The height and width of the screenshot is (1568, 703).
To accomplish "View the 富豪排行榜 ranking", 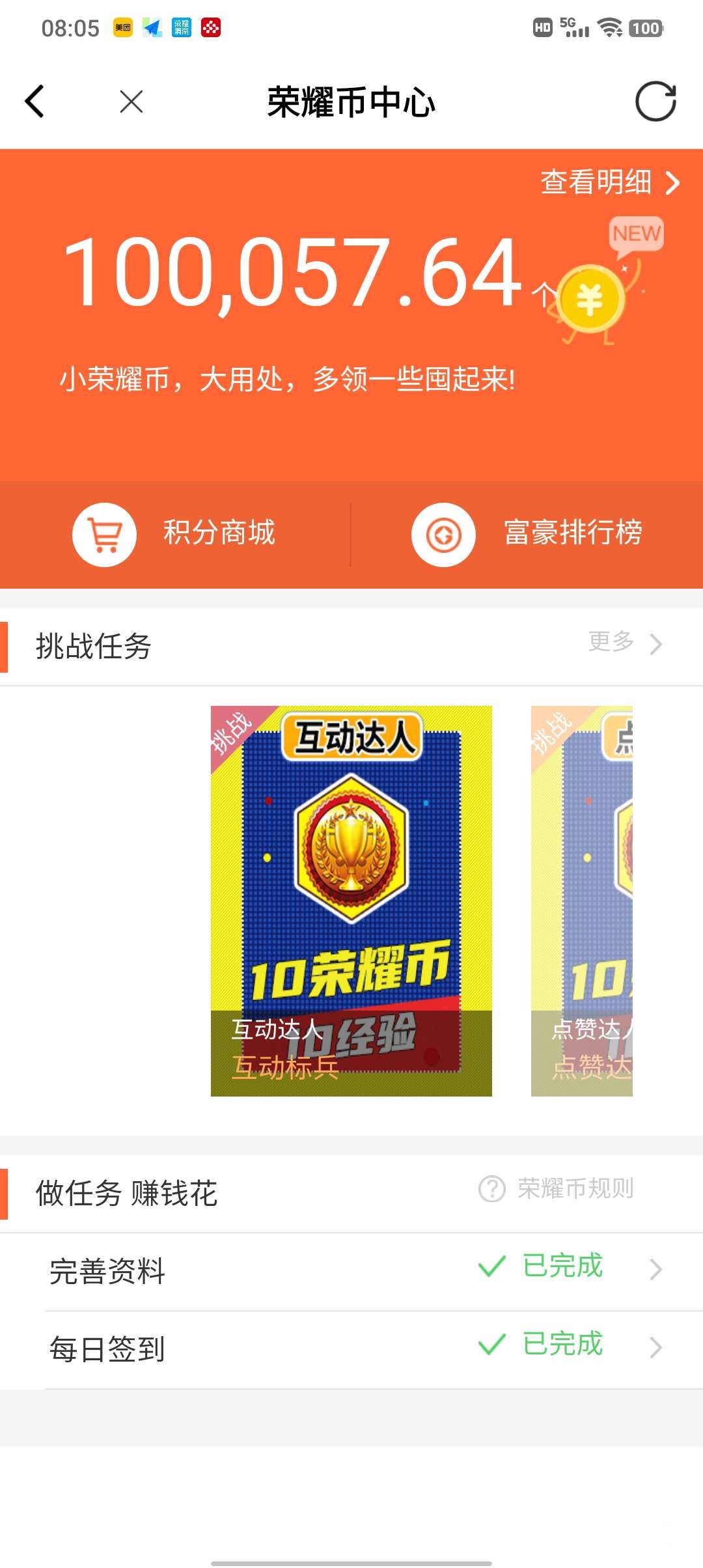I will (x=527, y=534).
